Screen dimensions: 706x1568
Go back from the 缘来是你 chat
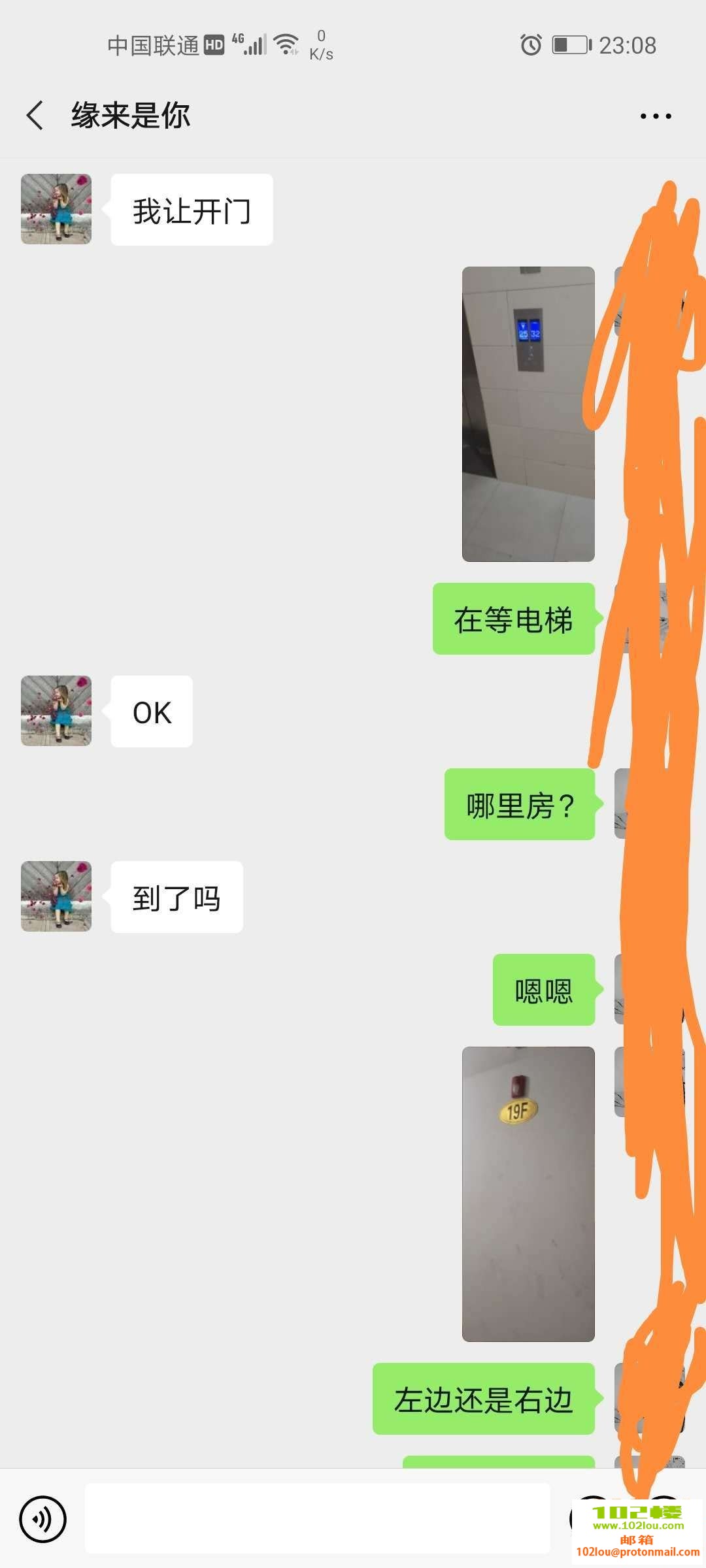(35, 116)
